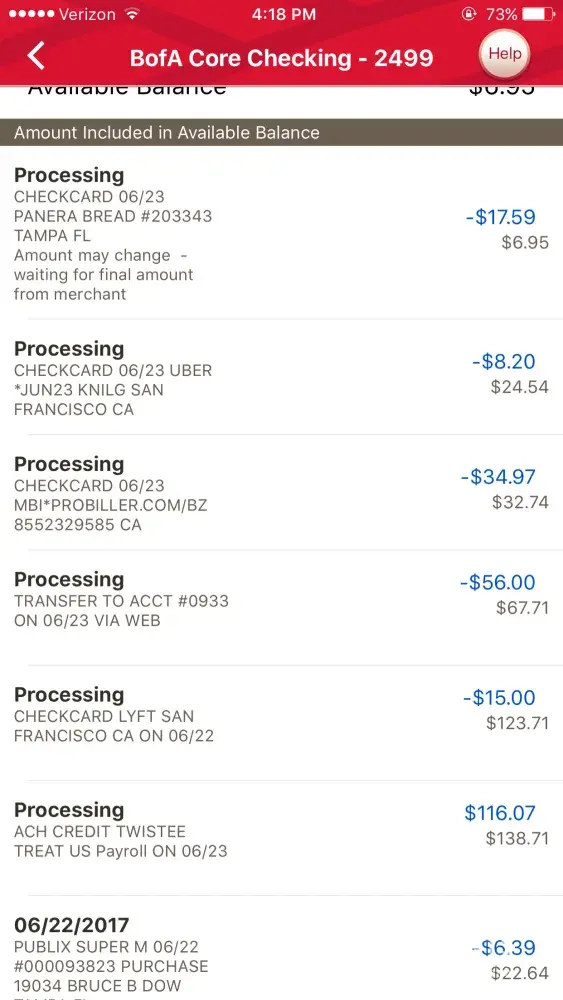Open the Lyft $15.00 checkcard transaction

[281, 724]
